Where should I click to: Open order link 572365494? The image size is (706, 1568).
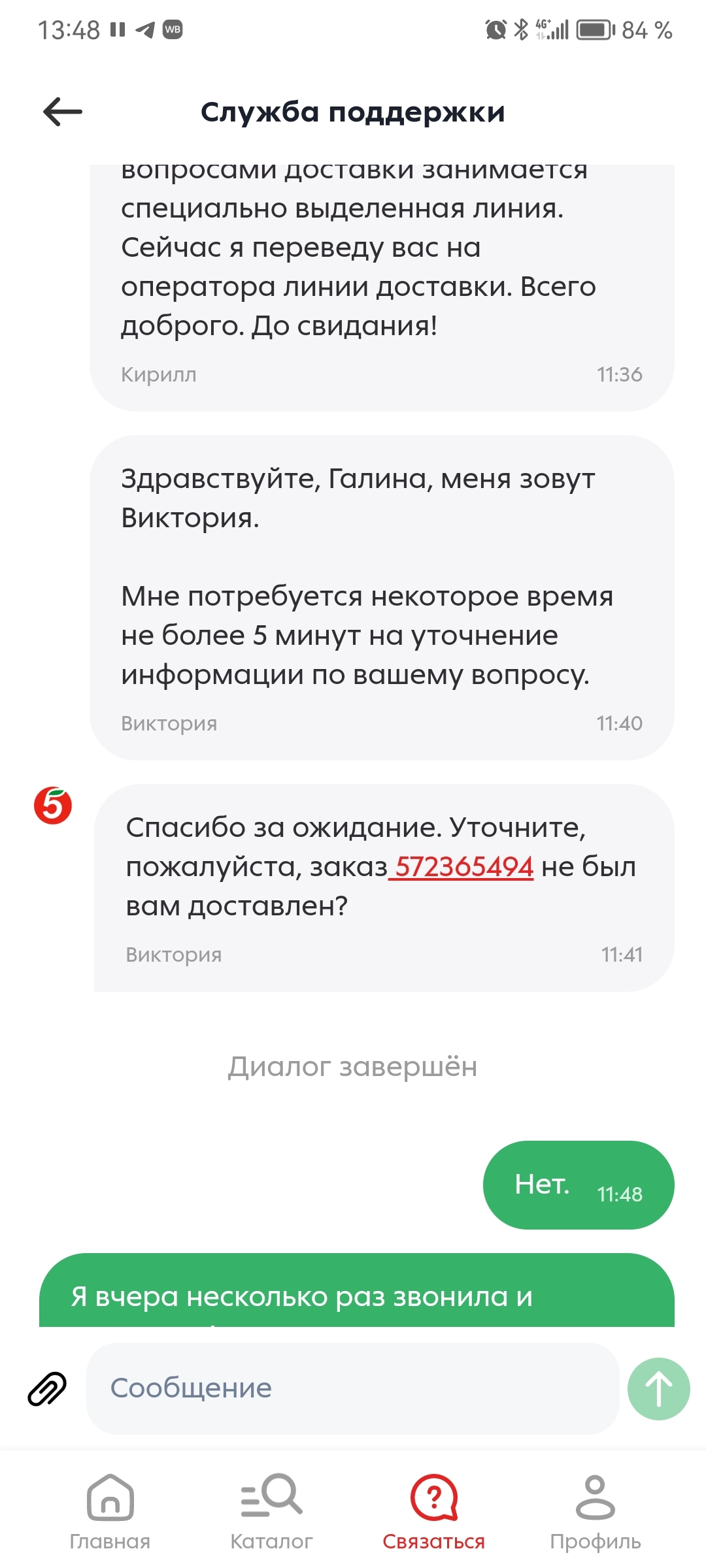[x=464, y=867]
